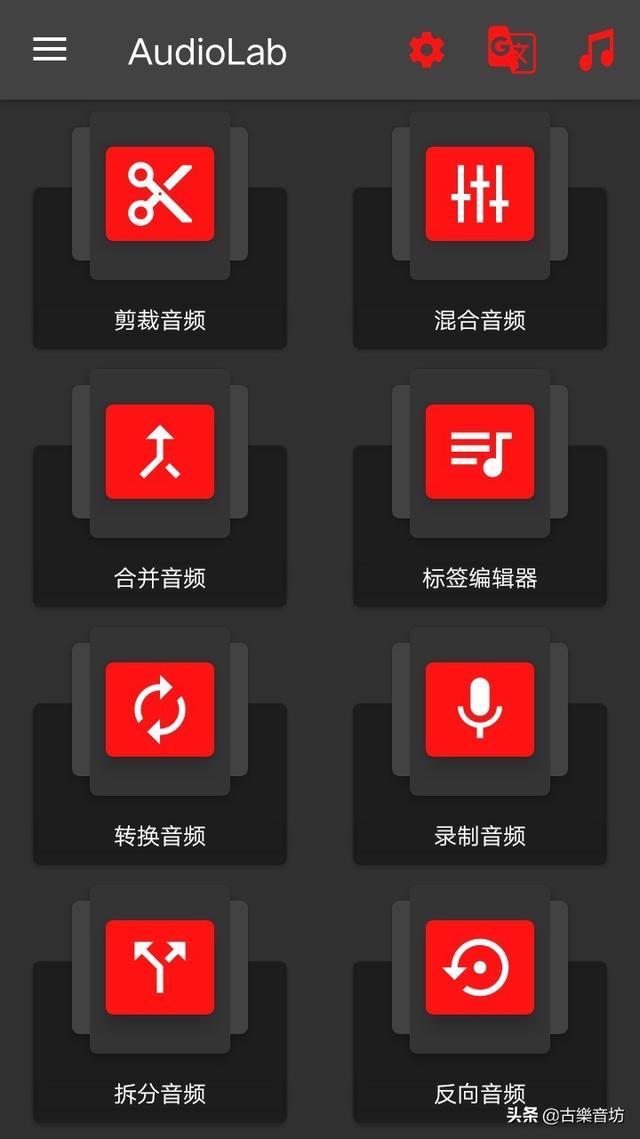Viewport: 640px width, 1139px height.
Task: Open the 标签编辑器 tag editor
Action: (x=479, y=488)
